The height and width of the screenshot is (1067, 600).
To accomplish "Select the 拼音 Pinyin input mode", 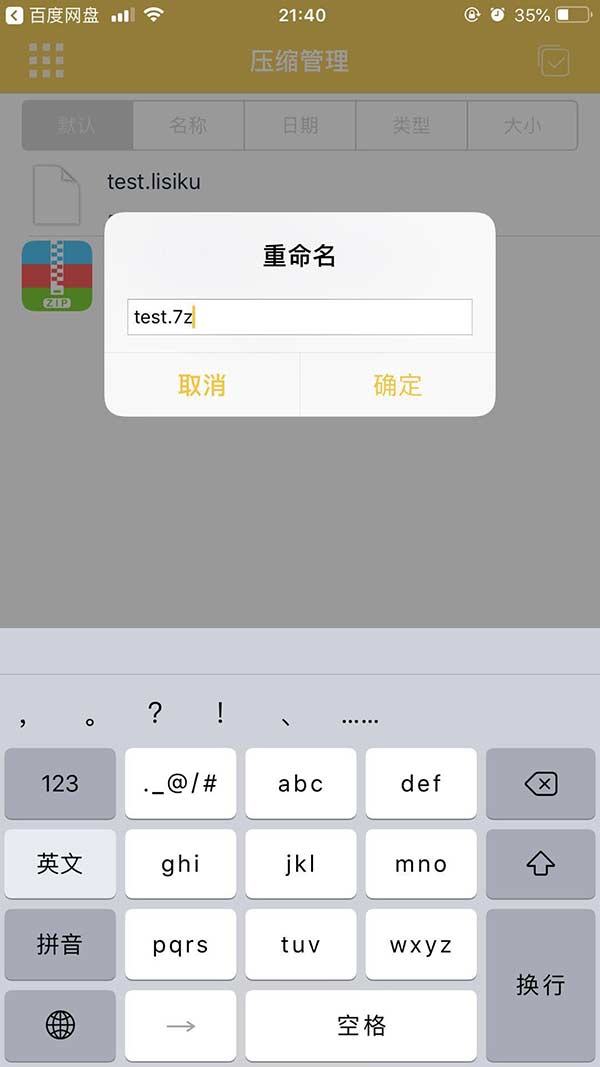I will [x=60, y=944].
